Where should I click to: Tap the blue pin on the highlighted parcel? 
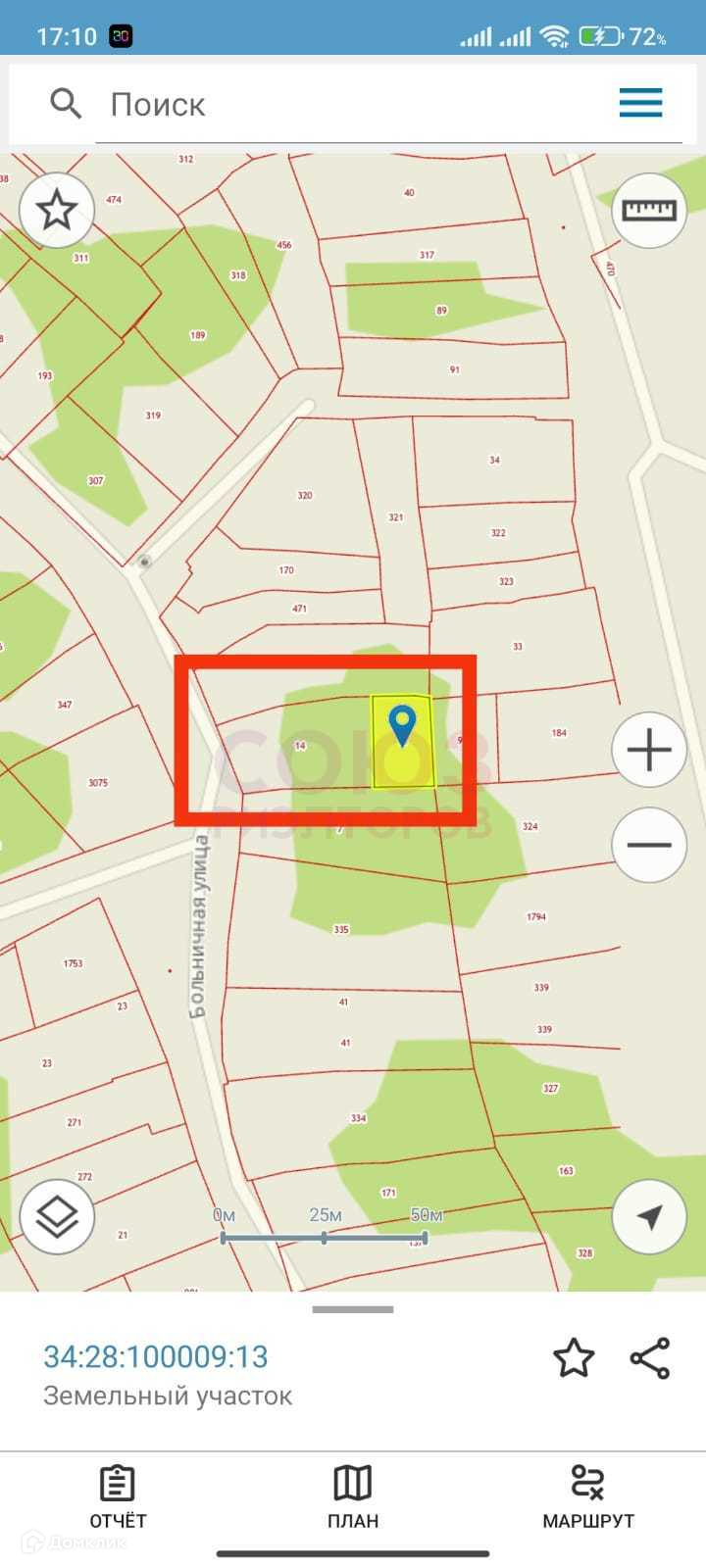(402, 725)
